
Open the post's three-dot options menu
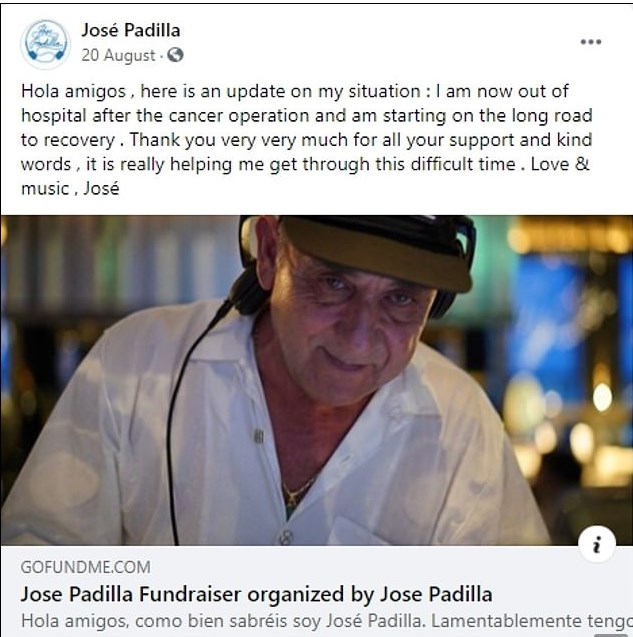click(591, 43)
